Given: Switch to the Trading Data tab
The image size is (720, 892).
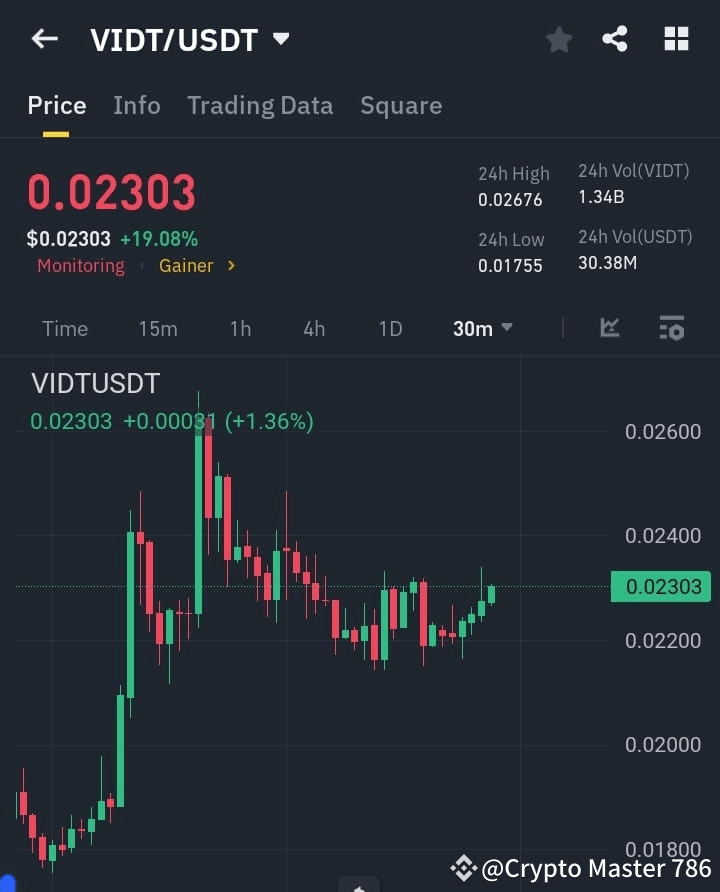Looking at the screenshot, I should coord(260,105).
